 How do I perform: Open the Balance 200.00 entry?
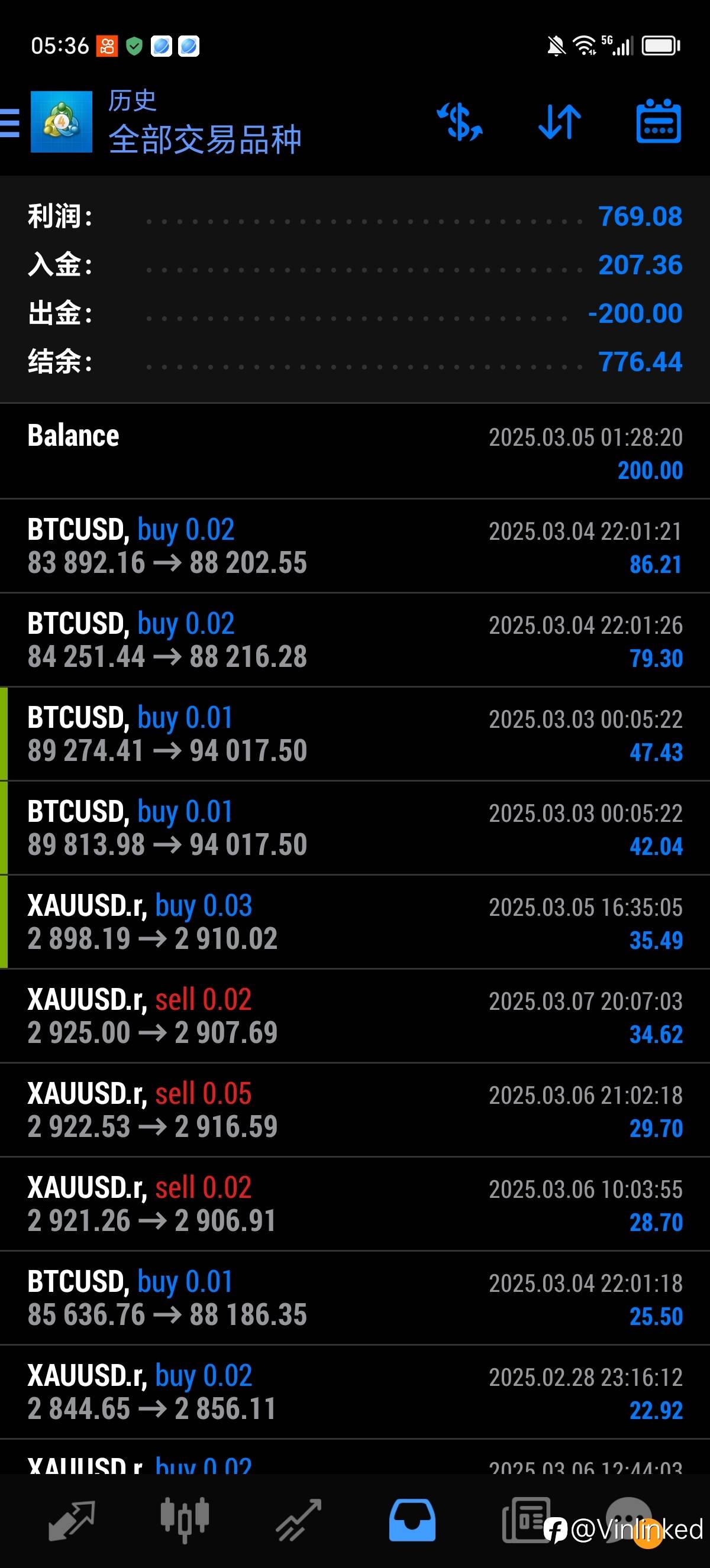click(x=355, y=451)
